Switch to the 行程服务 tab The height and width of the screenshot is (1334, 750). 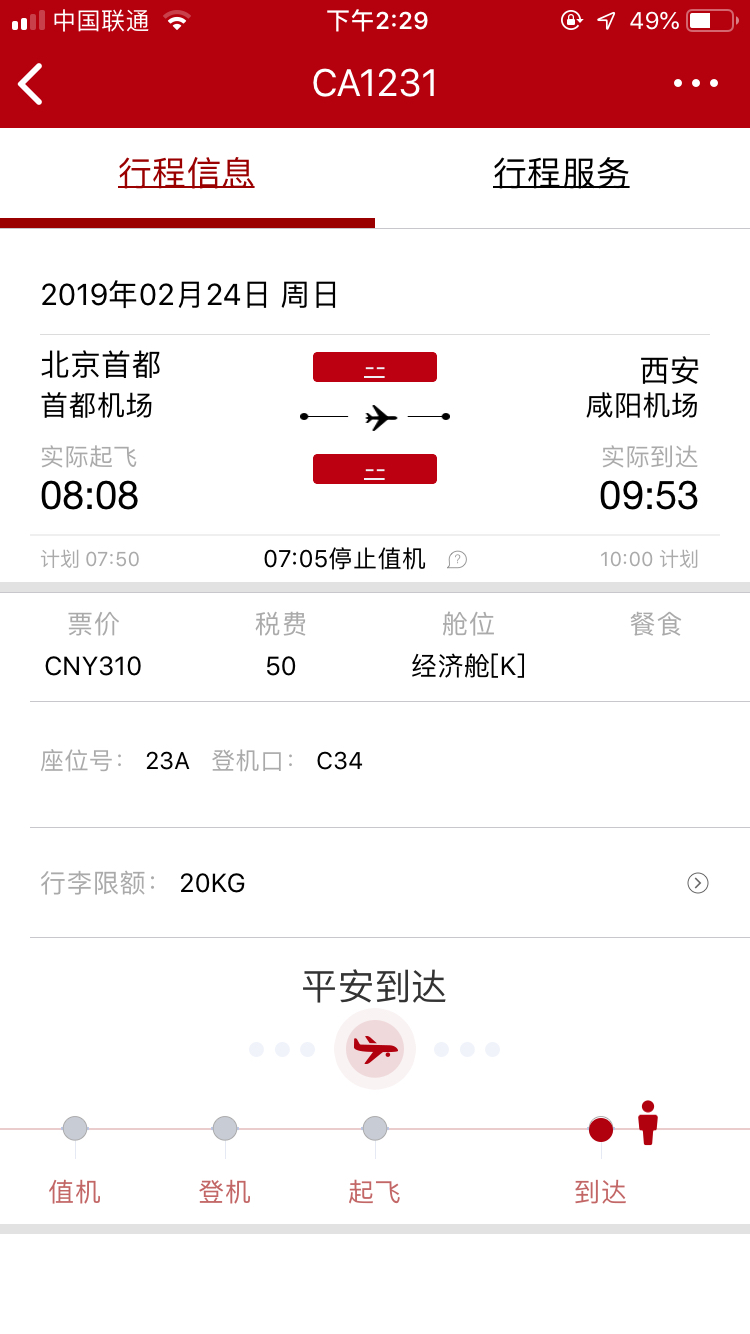click(561, 174)
